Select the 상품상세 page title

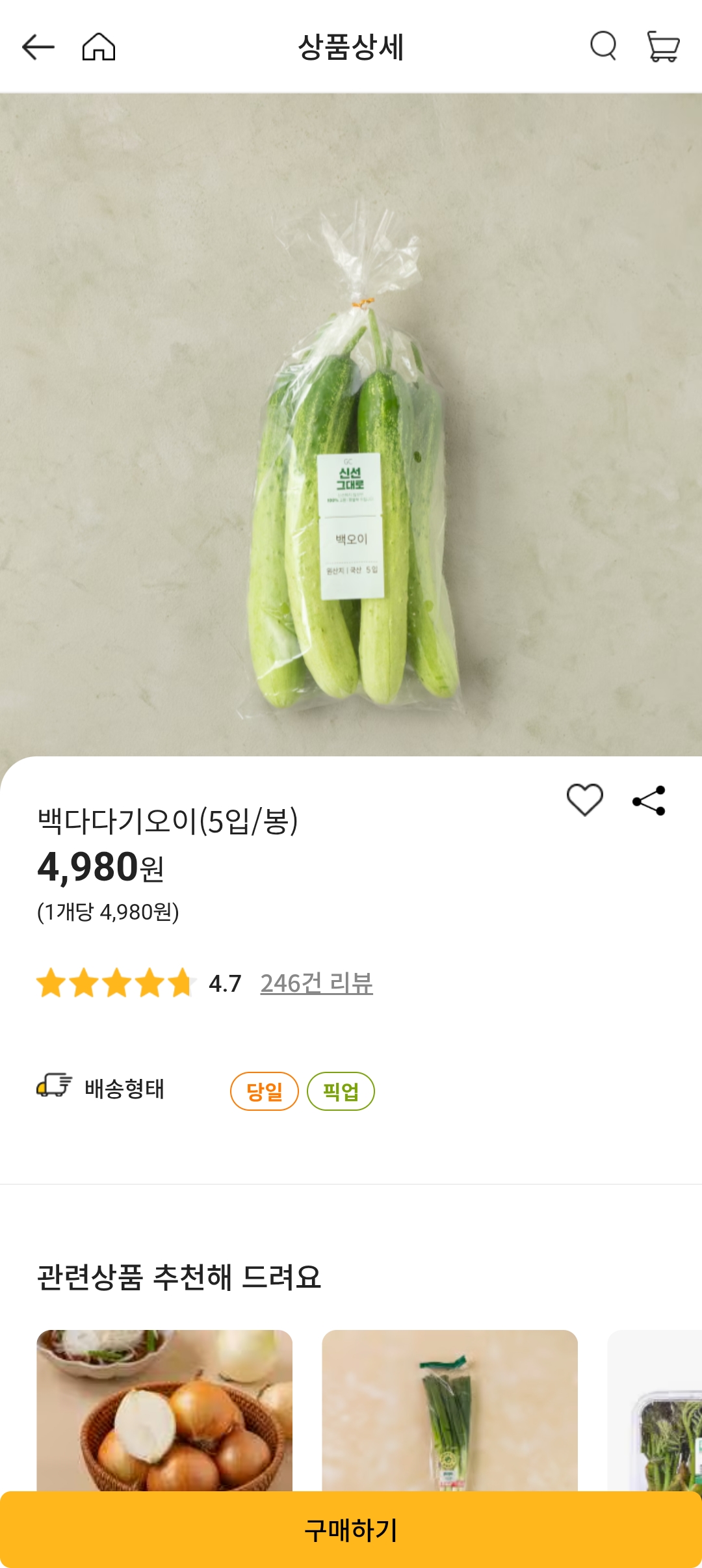(x=351, y=47)
